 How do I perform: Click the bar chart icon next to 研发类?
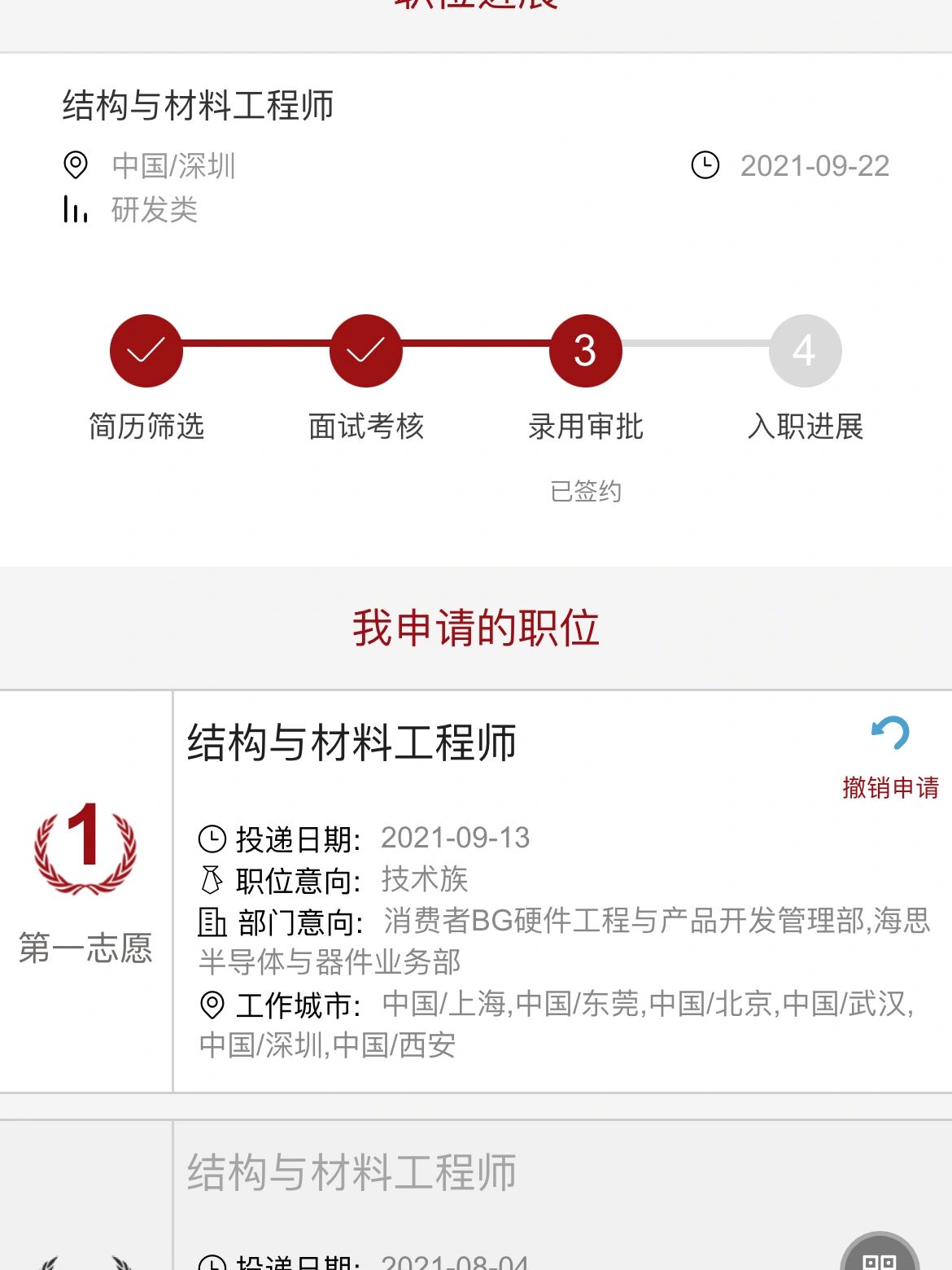coord(74,210)
